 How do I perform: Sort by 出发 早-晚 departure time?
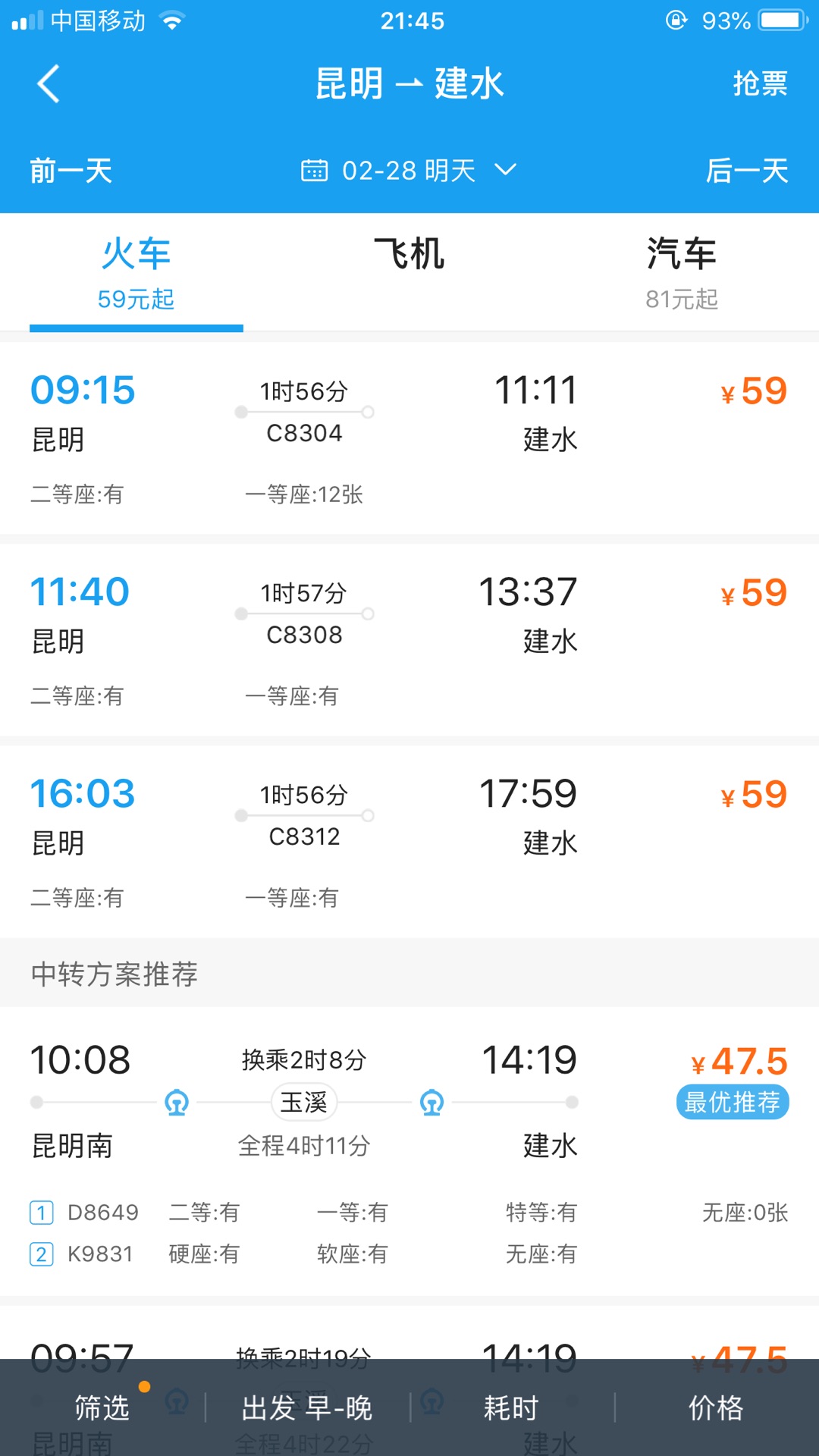tap(307, 1407)
